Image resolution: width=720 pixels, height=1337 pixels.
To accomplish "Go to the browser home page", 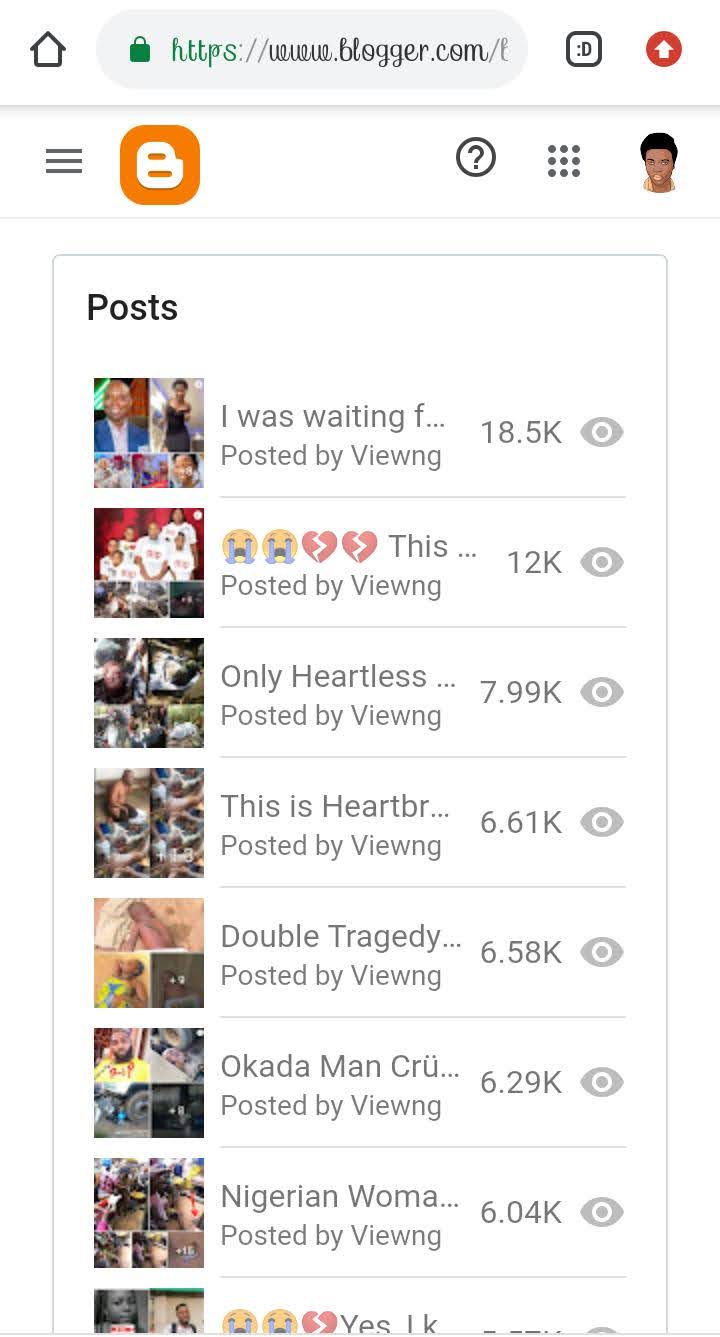I will pyautogui.click(x=48, y=50).
